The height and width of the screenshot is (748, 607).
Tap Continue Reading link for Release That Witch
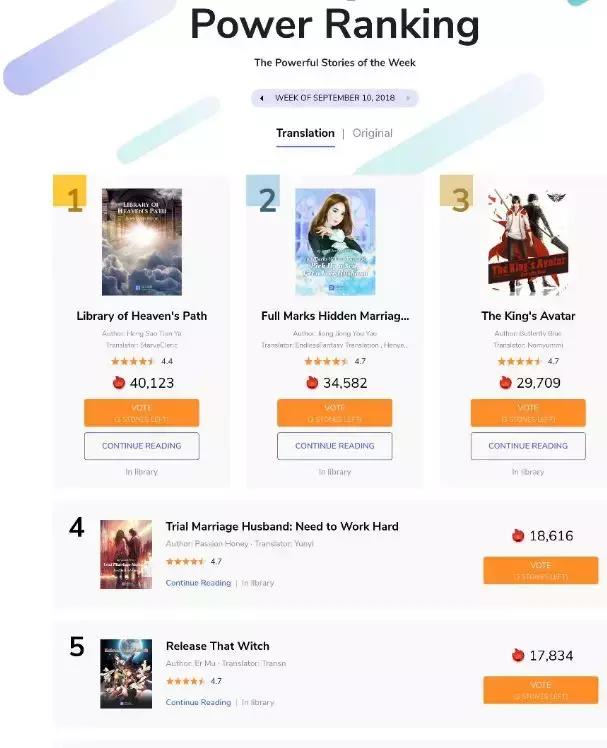click(198, 703)
